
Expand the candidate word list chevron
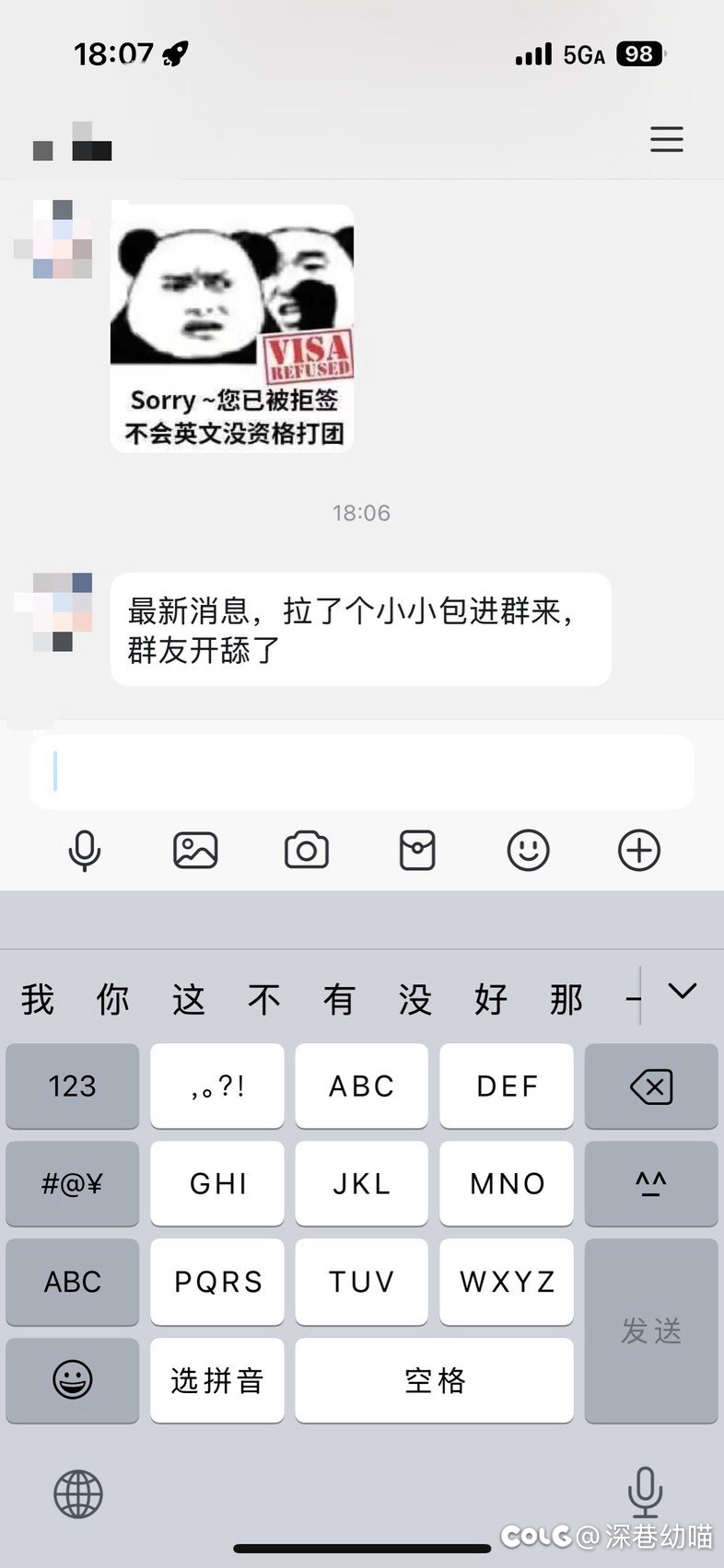coord(683,992)
